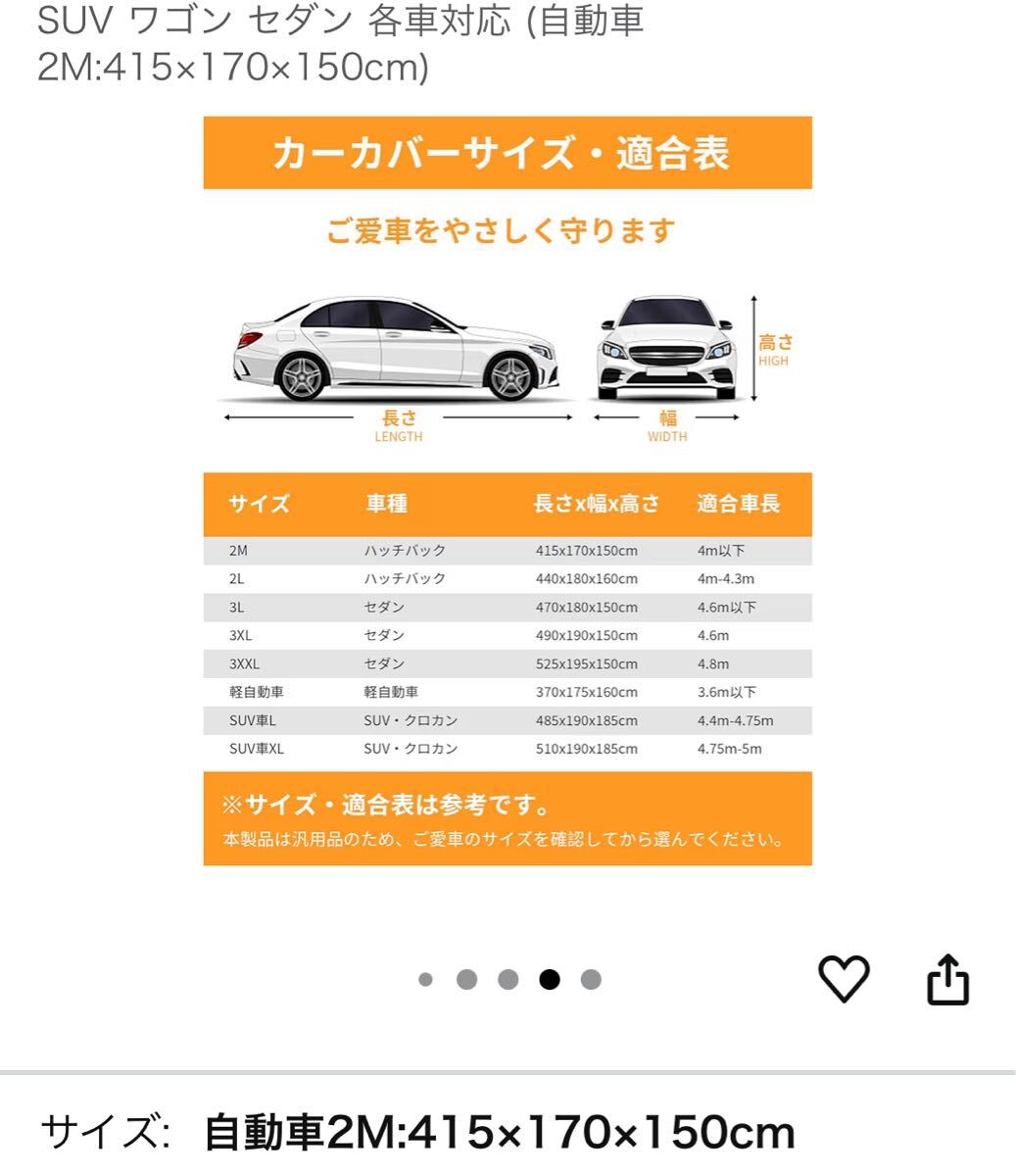
Task: Jump to the last image dot
Action: click(x=591, y=979)
